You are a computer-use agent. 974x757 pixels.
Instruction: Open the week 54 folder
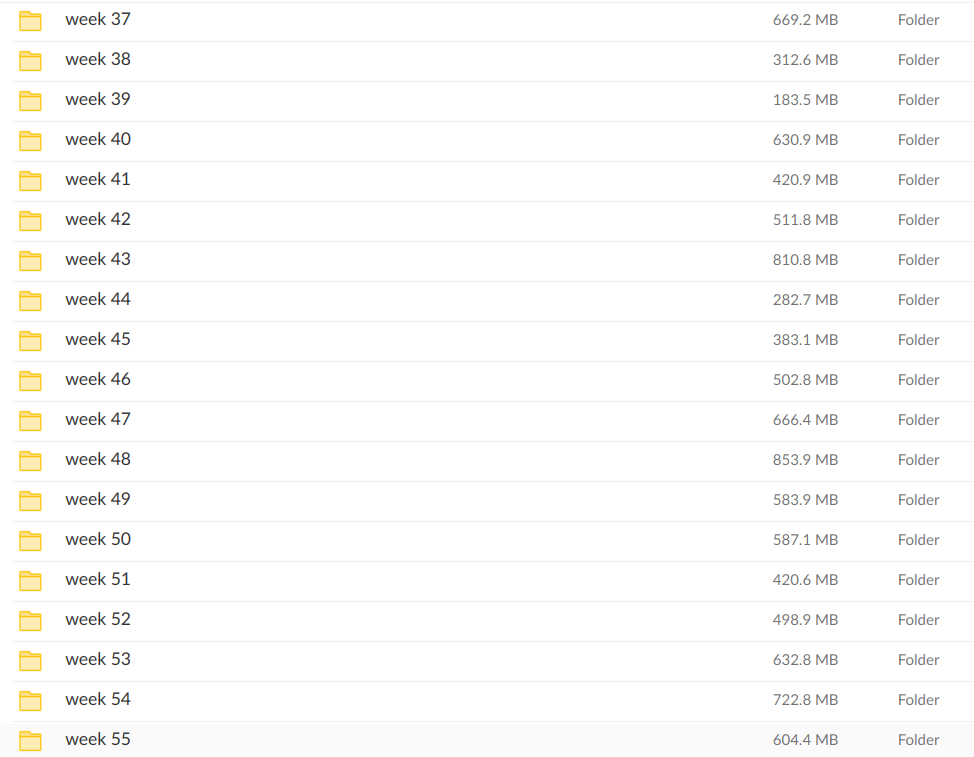[98, 700]
